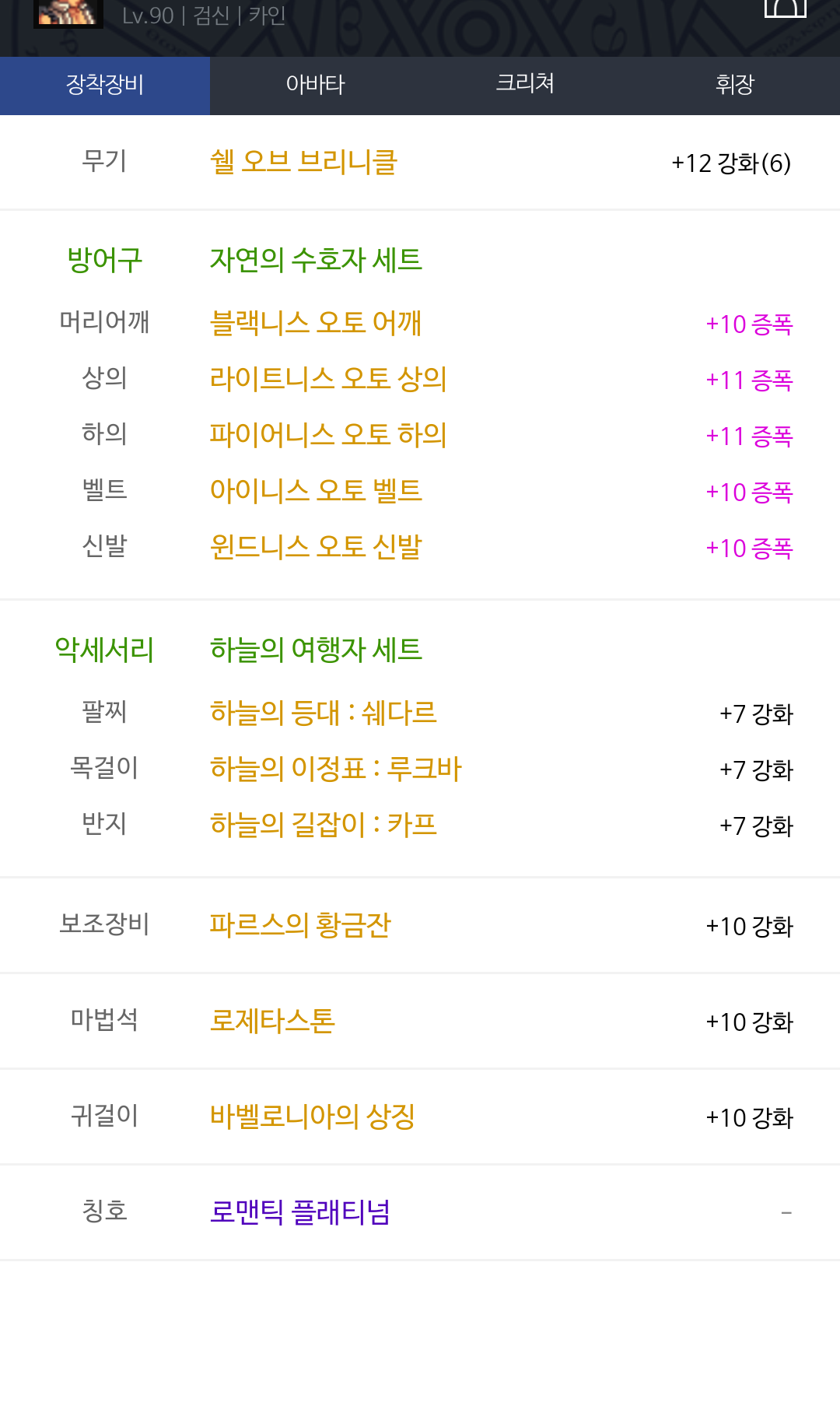Image resolution: width=840 pixels, height=1427 pixels.
Task: Select the 장착장비 tab
Action: (105, 85)
